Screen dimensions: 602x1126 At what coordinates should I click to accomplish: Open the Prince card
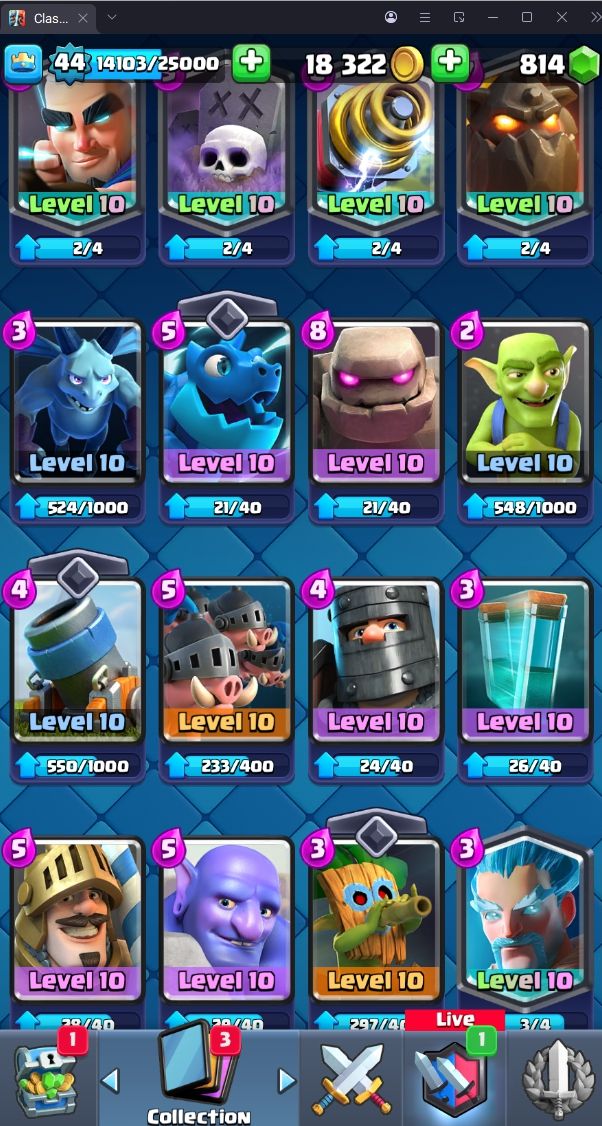pos(77,920)
